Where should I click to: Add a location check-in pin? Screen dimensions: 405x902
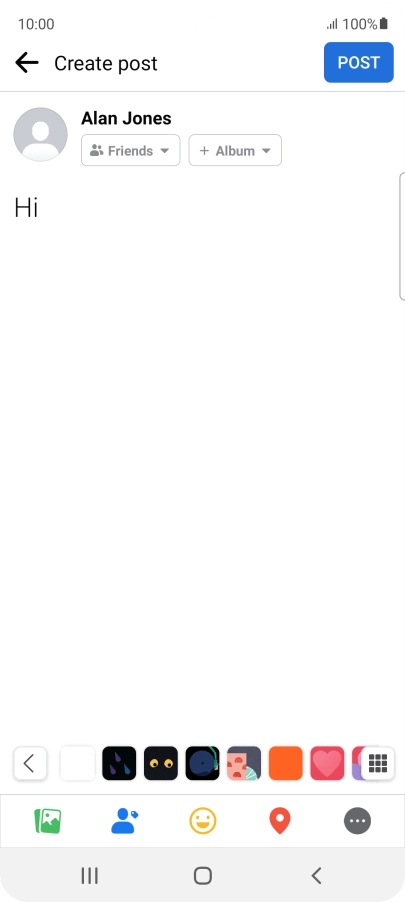pos(280,821)
